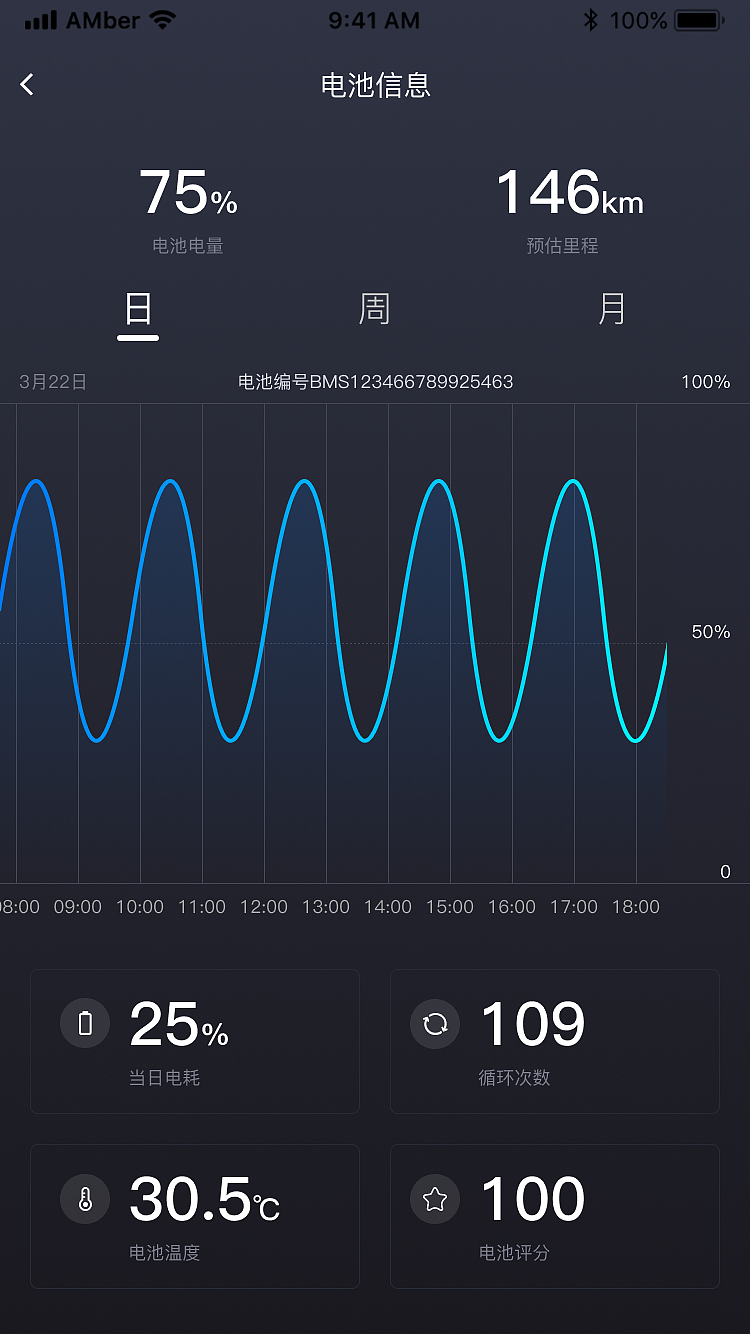Screen dimensions: 750x1334
Task: Select the thermometer icon on 电池温度 card
Action: pyautogui.click(x=85, y=1198)
